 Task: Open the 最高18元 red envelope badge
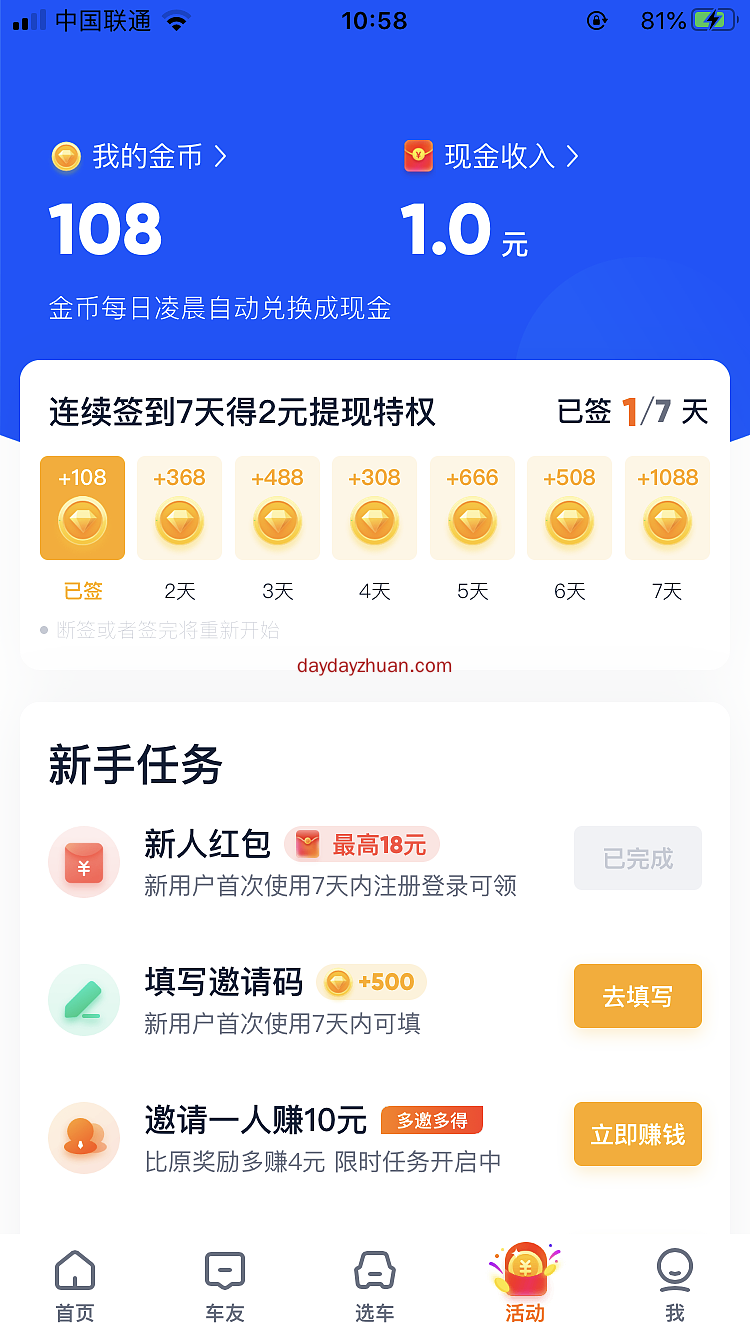coord(361,844)
